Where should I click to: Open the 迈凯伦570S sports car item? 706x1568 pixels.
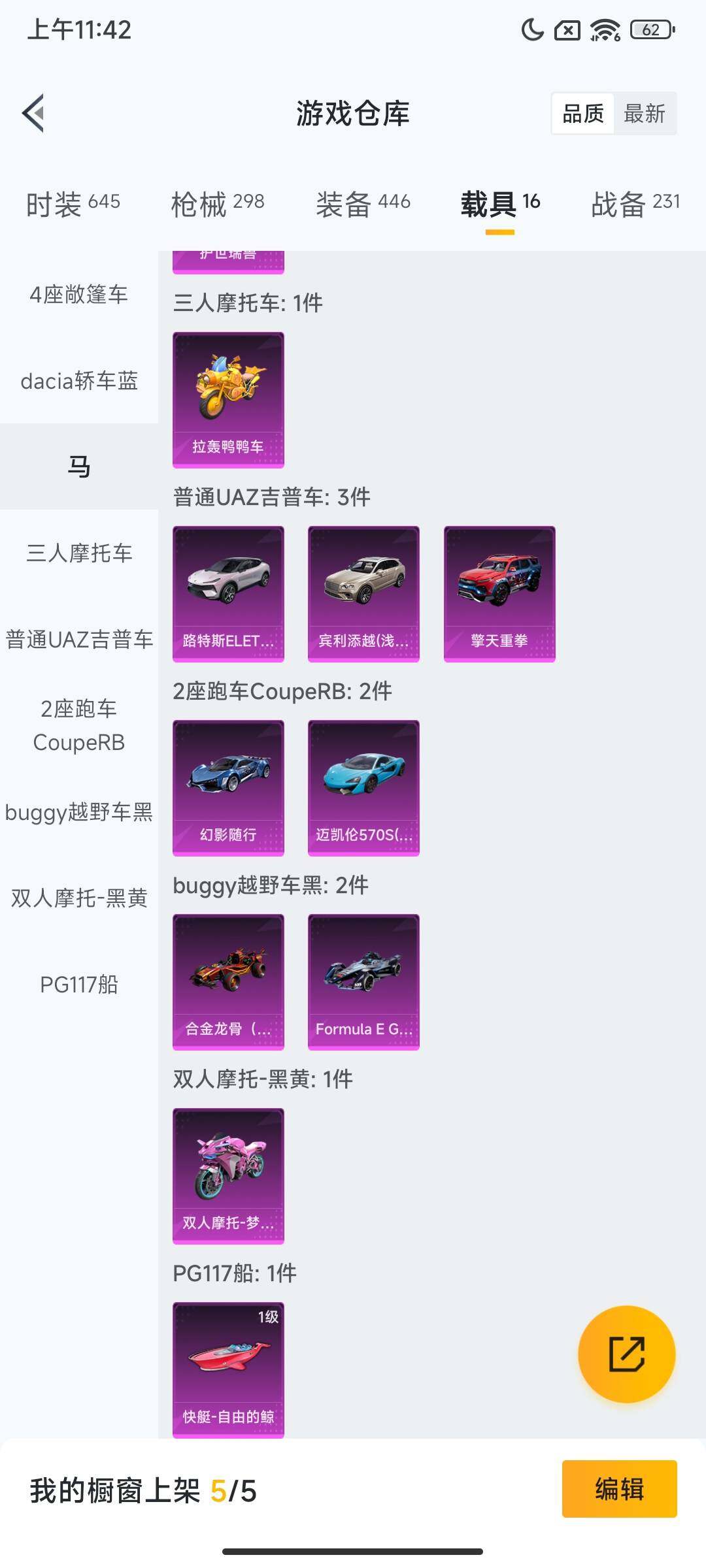(363, 787)
